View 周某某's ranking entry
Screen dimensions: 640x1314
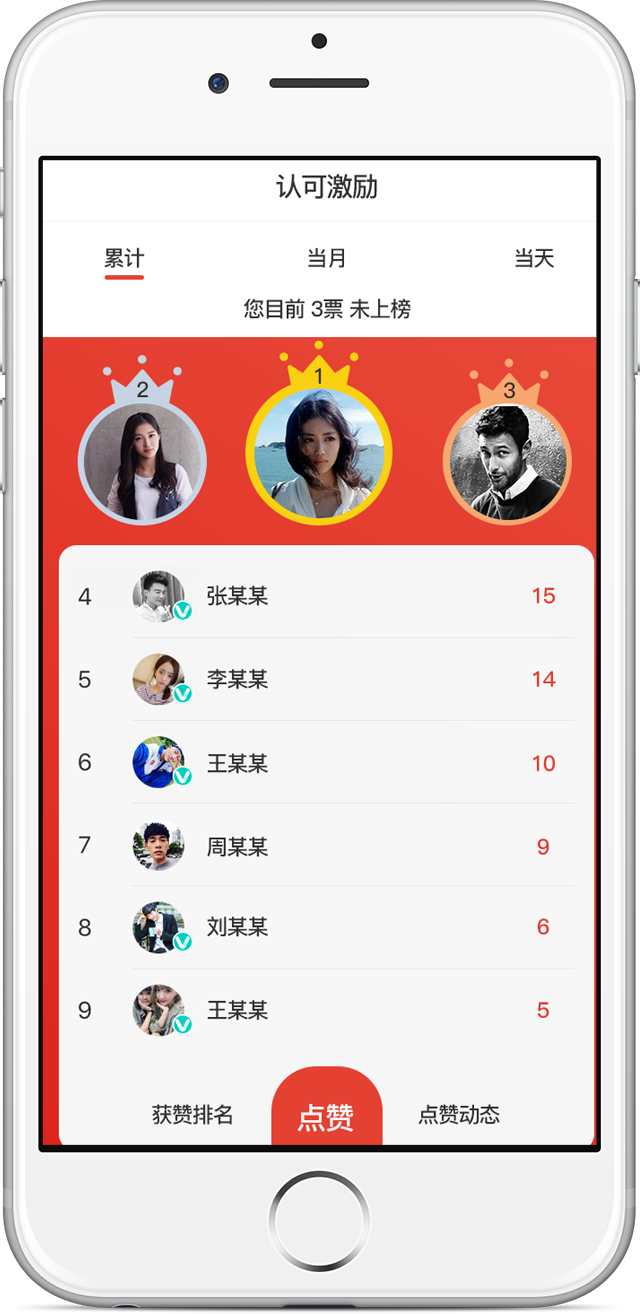point(326,846)
